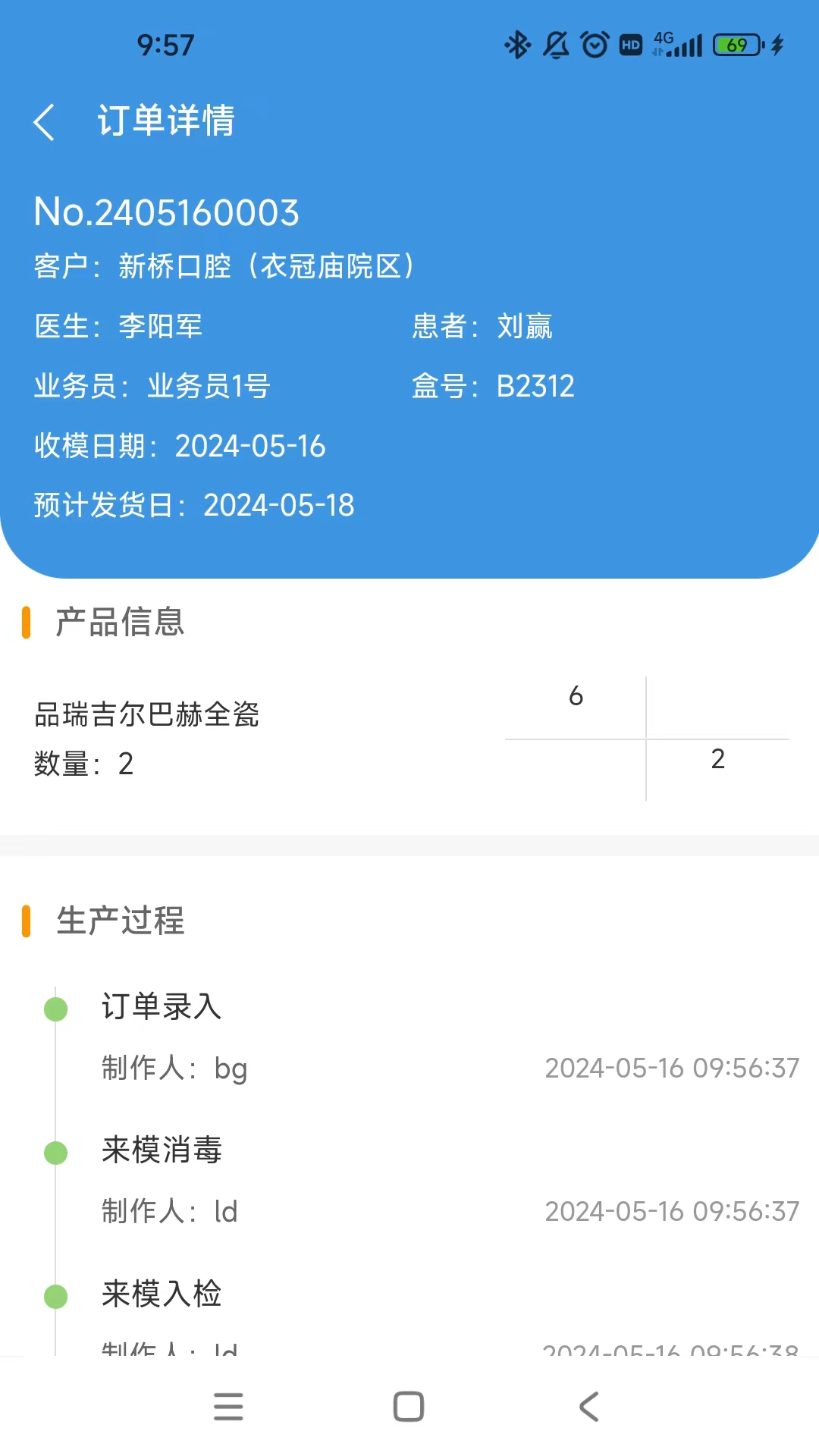This screenshot has height=1456, width=819.
Task: Tap the muted notifications bell icon
Action: point(556,44)
